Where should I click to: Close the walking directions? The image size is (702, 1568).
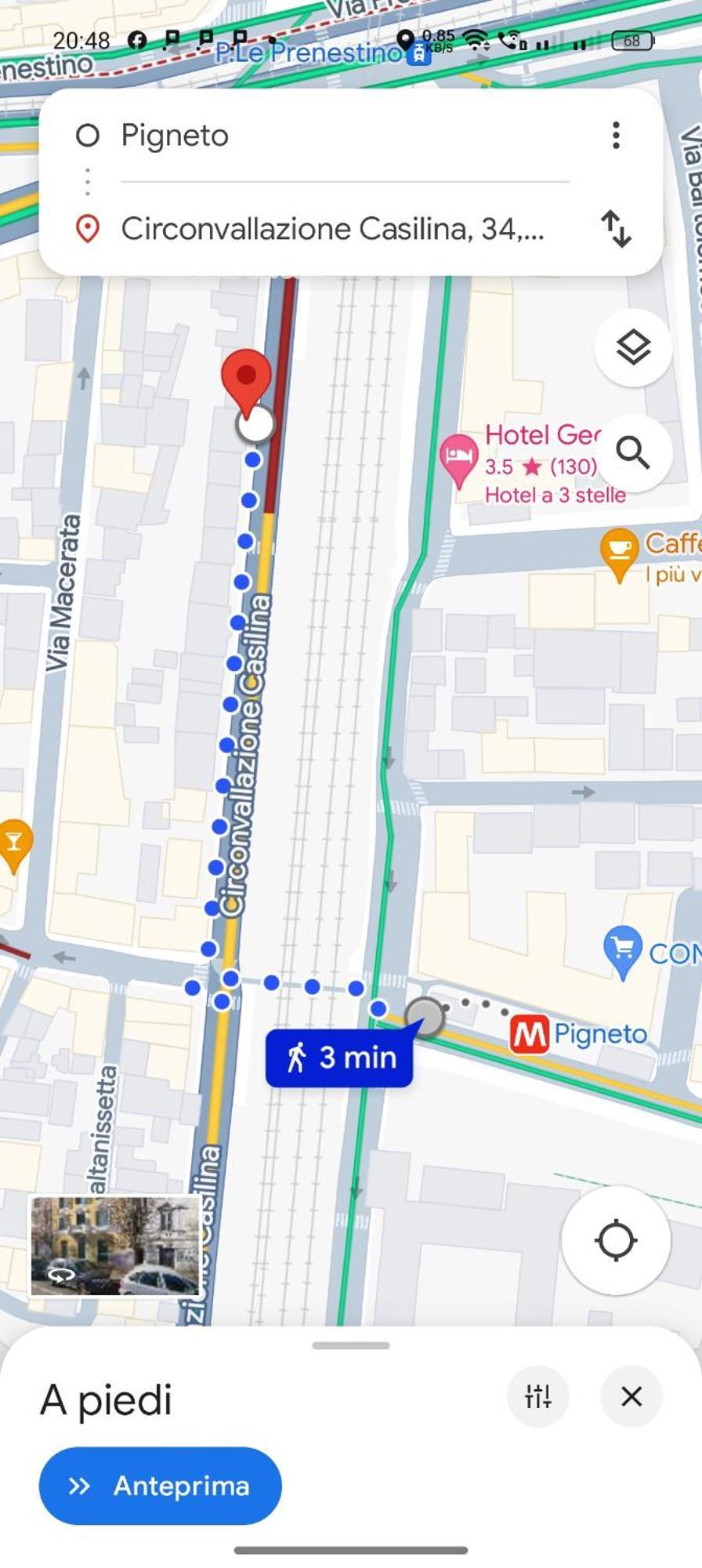(x=631, y=1396)
